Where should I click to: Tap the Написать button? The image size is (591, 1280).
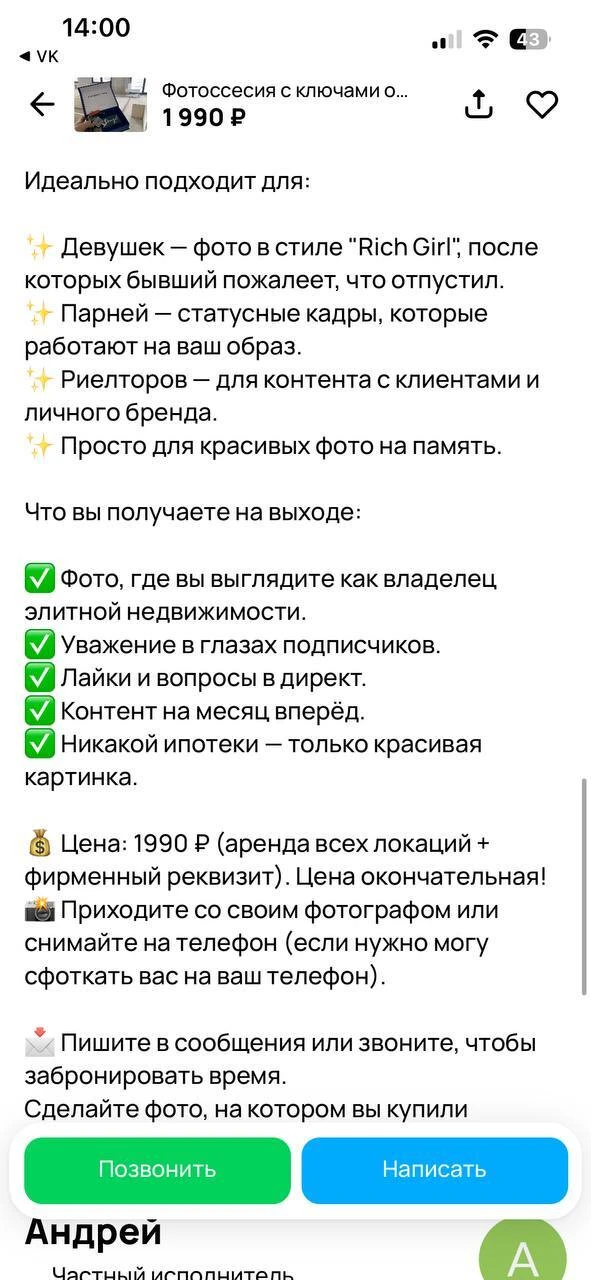(x=434, y=1170)
